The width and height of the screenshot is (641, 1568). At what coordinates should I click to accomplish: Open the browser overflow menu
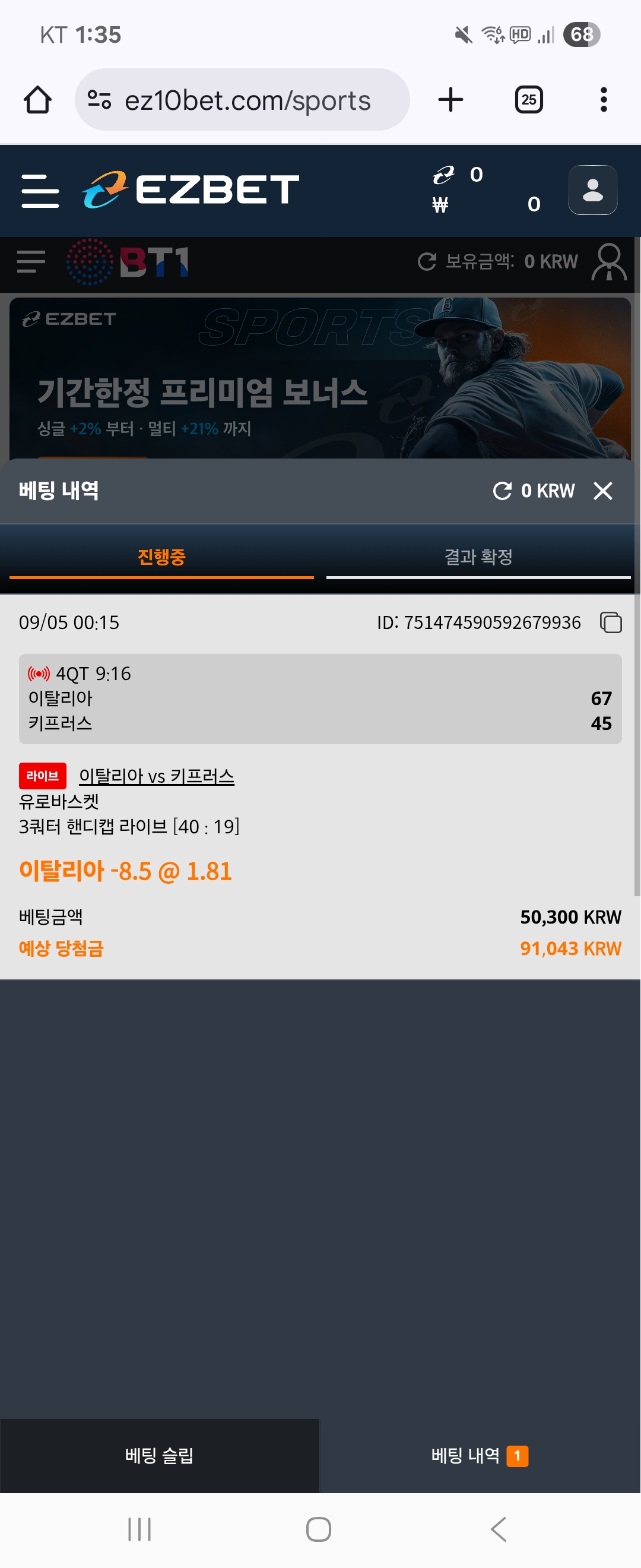point(603,100)
